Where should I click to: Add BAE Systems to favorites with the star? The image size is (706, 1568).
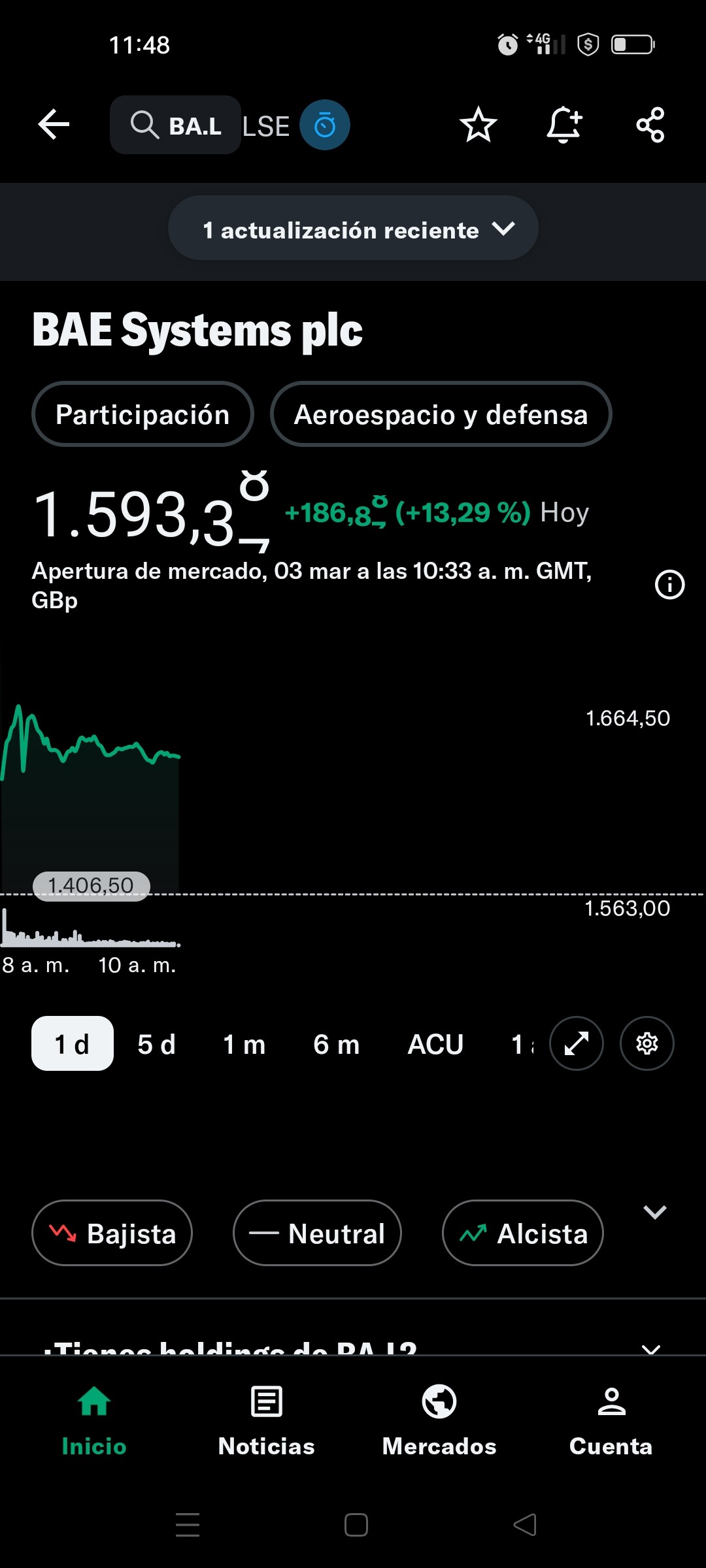point(479,125)
